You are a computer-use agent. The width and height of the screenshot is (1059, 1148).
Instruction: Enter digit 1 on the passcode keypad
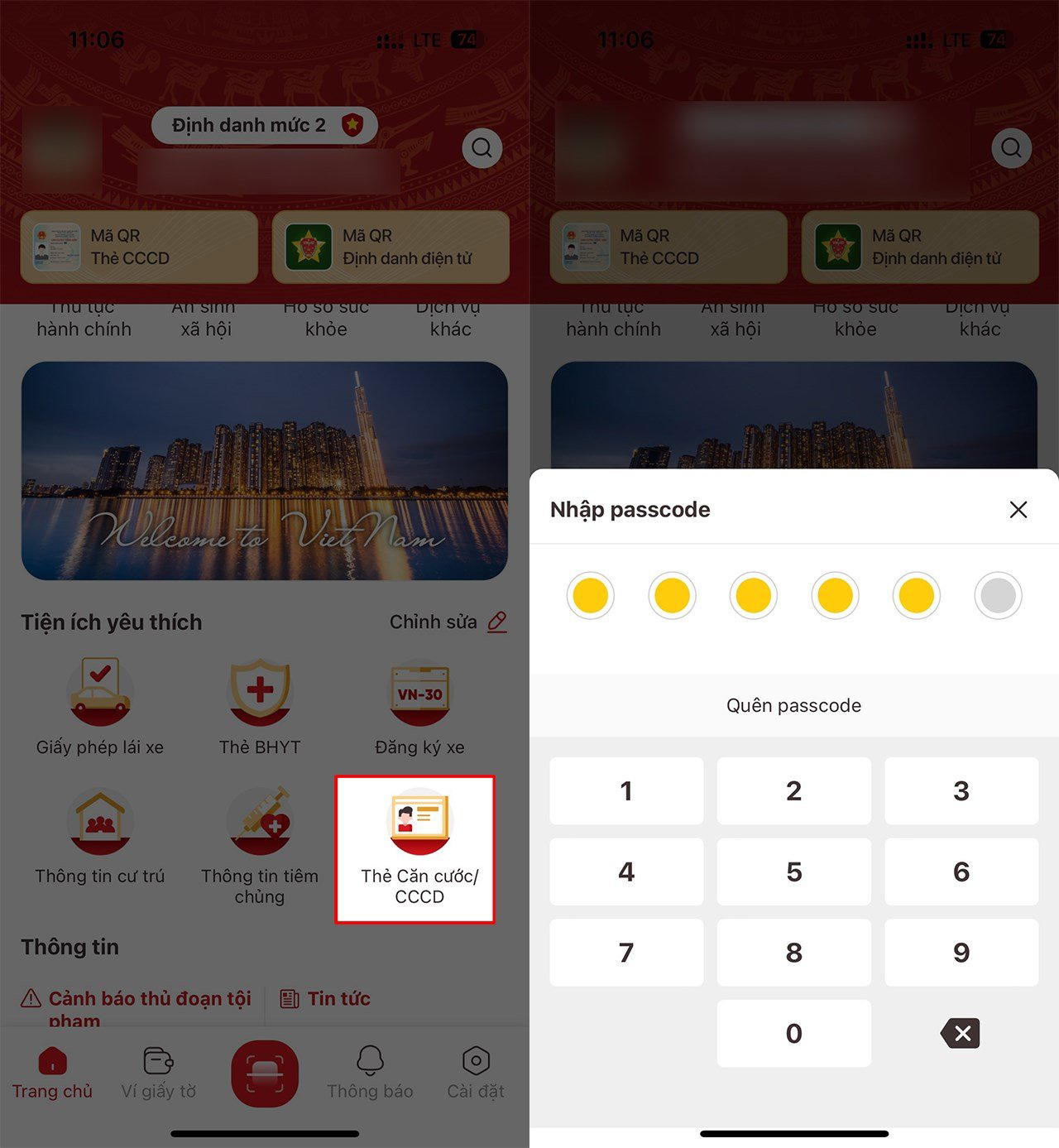[x=626, y=790]
